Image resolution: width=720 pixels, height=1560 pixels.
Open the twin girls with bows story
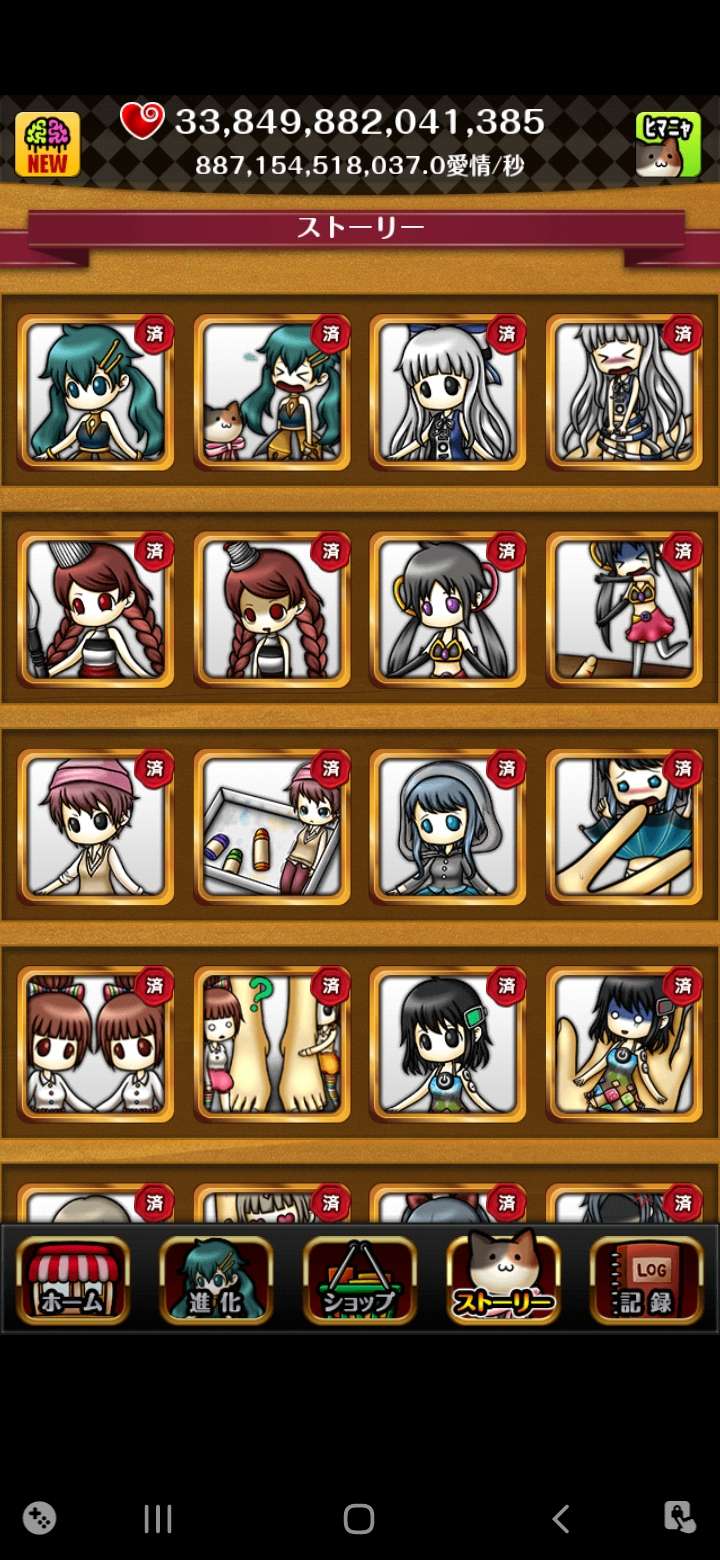[x=96, y=1044]
